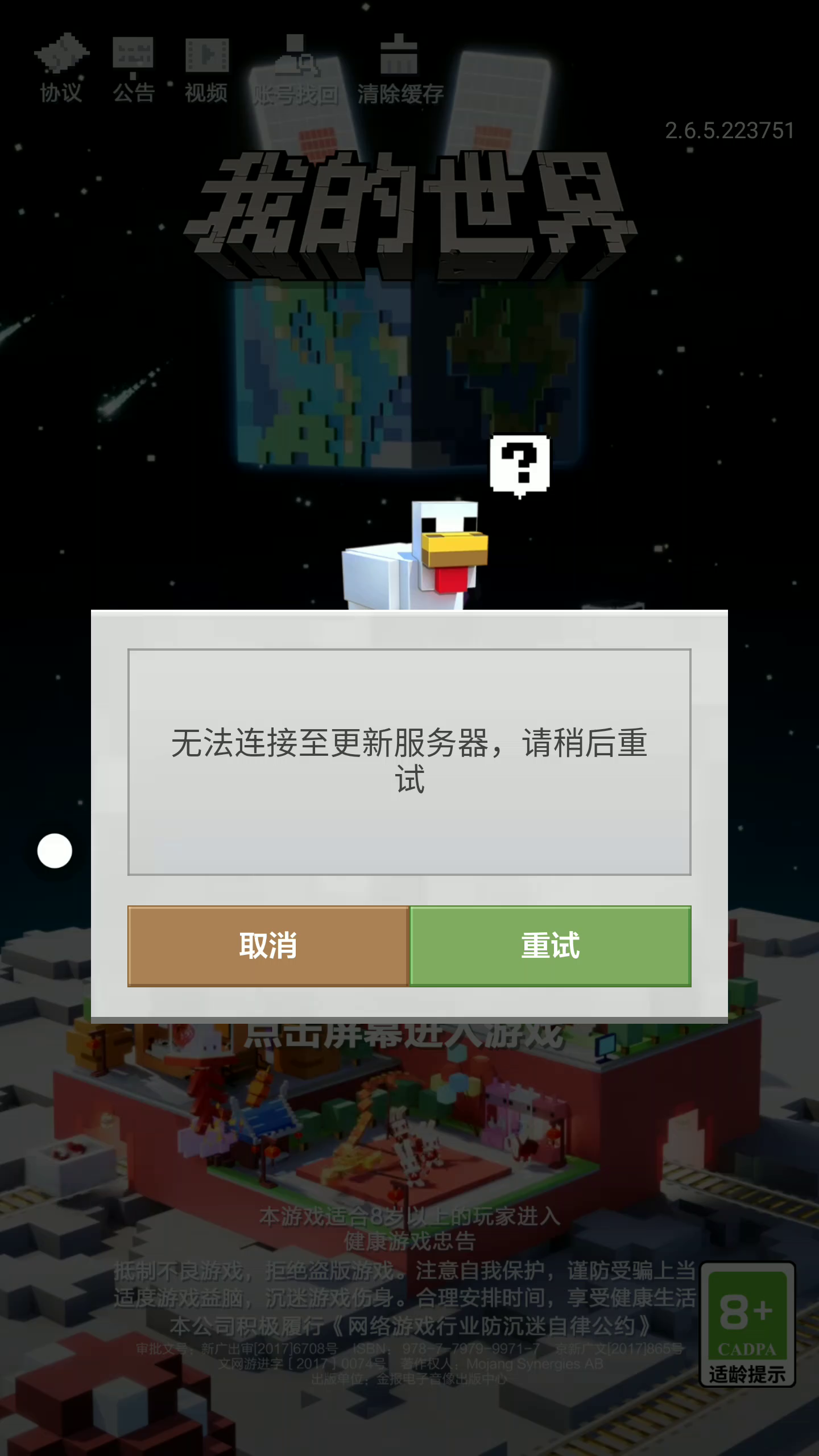The image size is (819, 1456).
Task: Open the 协议 agreement
Action: (61, 69)
